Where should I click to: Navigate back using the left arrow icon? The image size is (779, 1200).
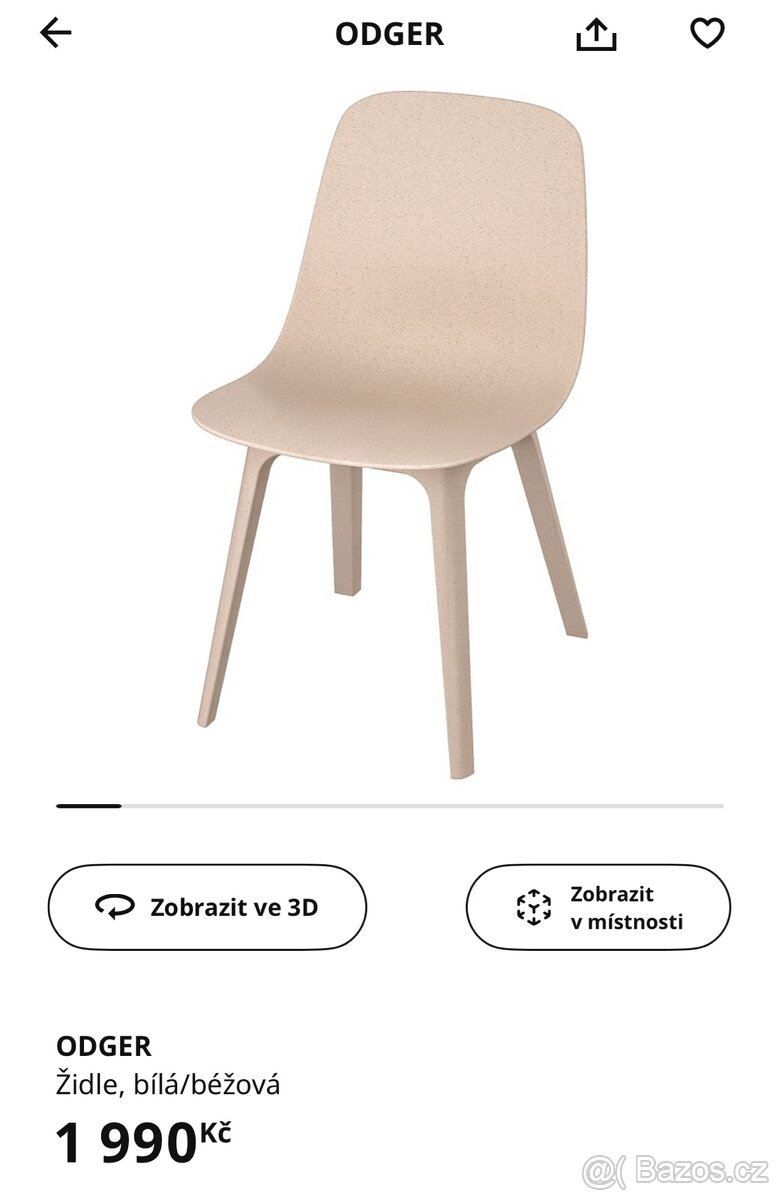pos(55,32)
